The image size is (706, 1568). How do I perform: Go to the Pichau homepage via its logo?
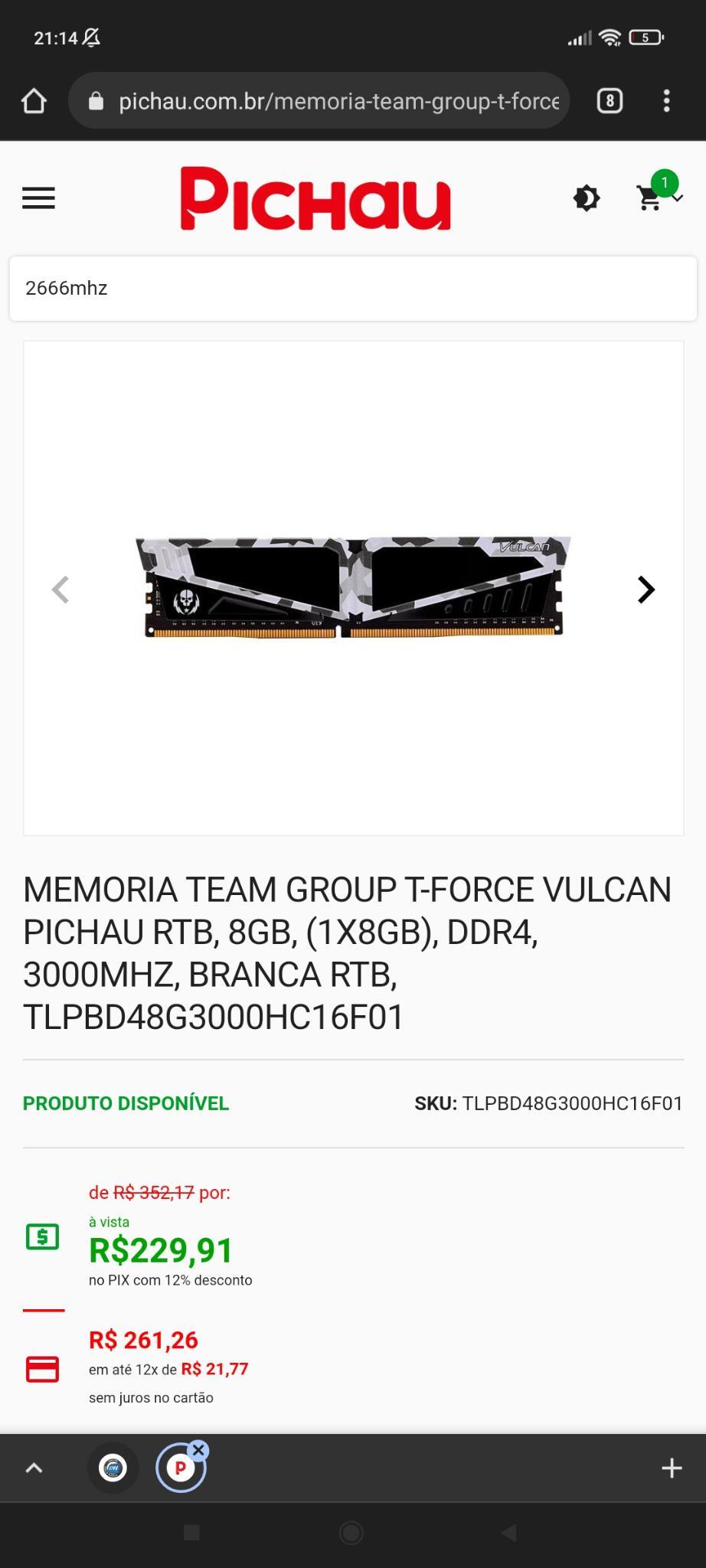pyautogui.click(x=315, y=198)
